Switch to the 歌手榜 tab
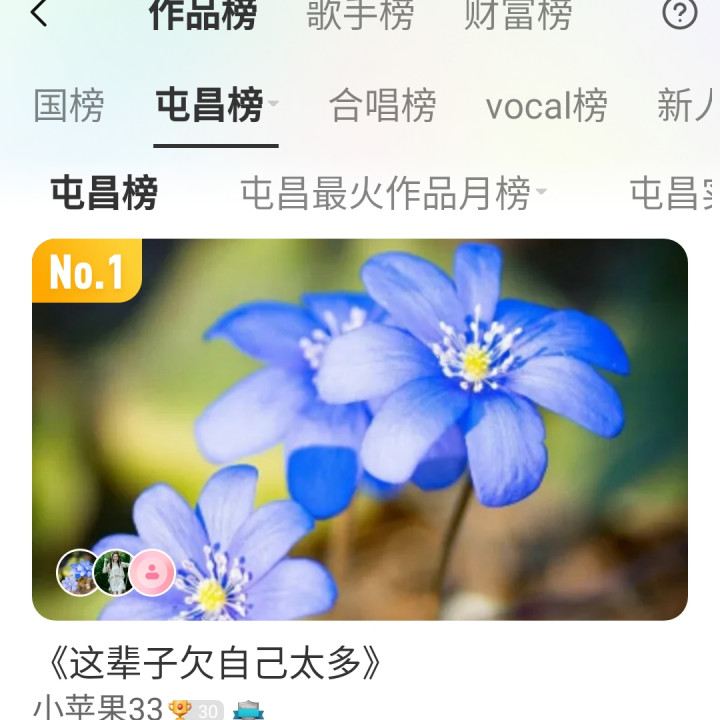 pos(360,15)
